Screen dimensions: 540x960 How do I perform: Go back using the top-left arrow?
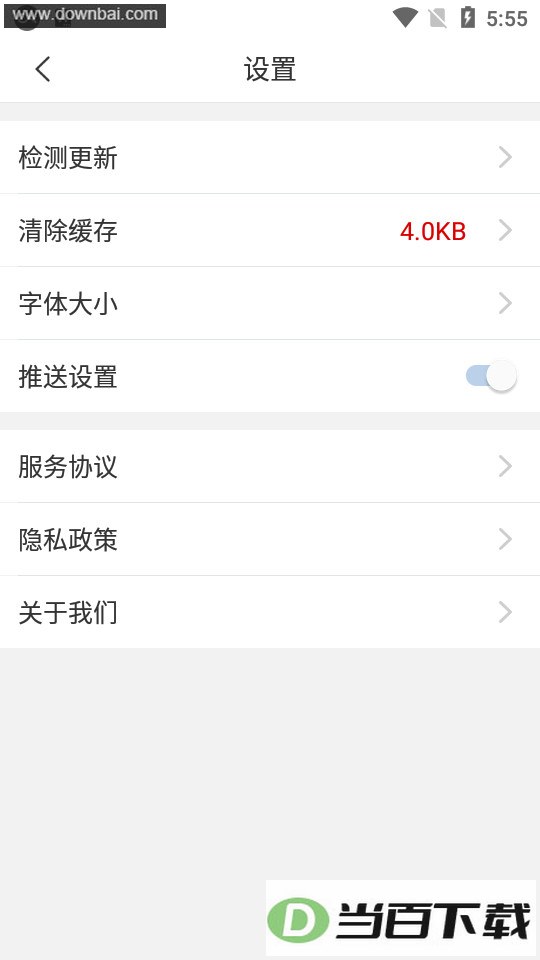(43, 69)
